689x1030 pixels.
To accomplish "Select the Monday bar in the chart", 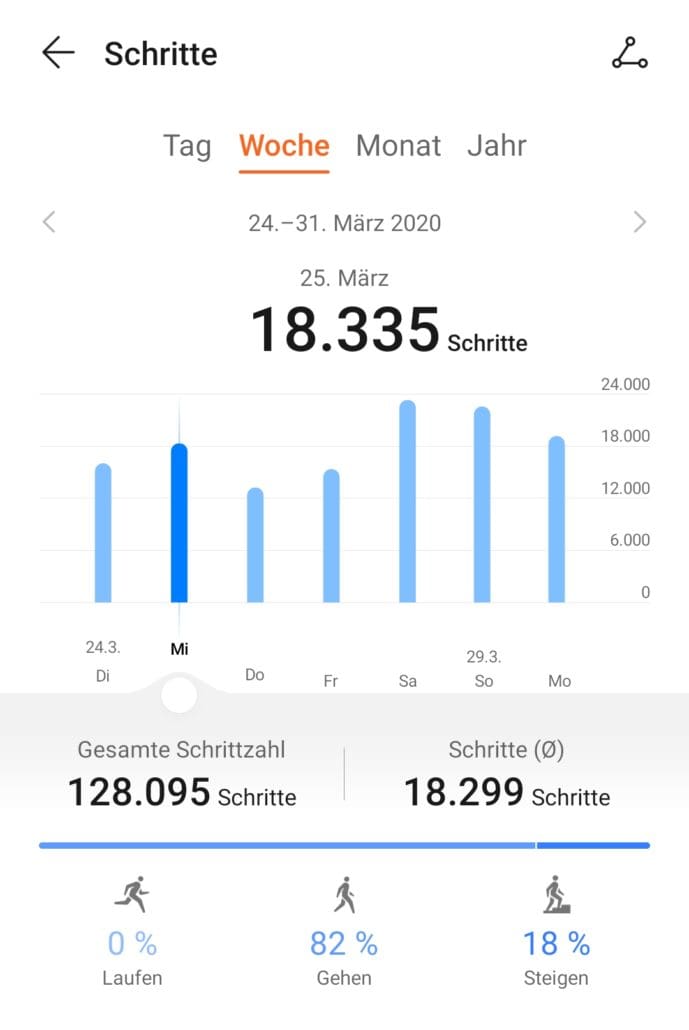I will tap(557, 520).
